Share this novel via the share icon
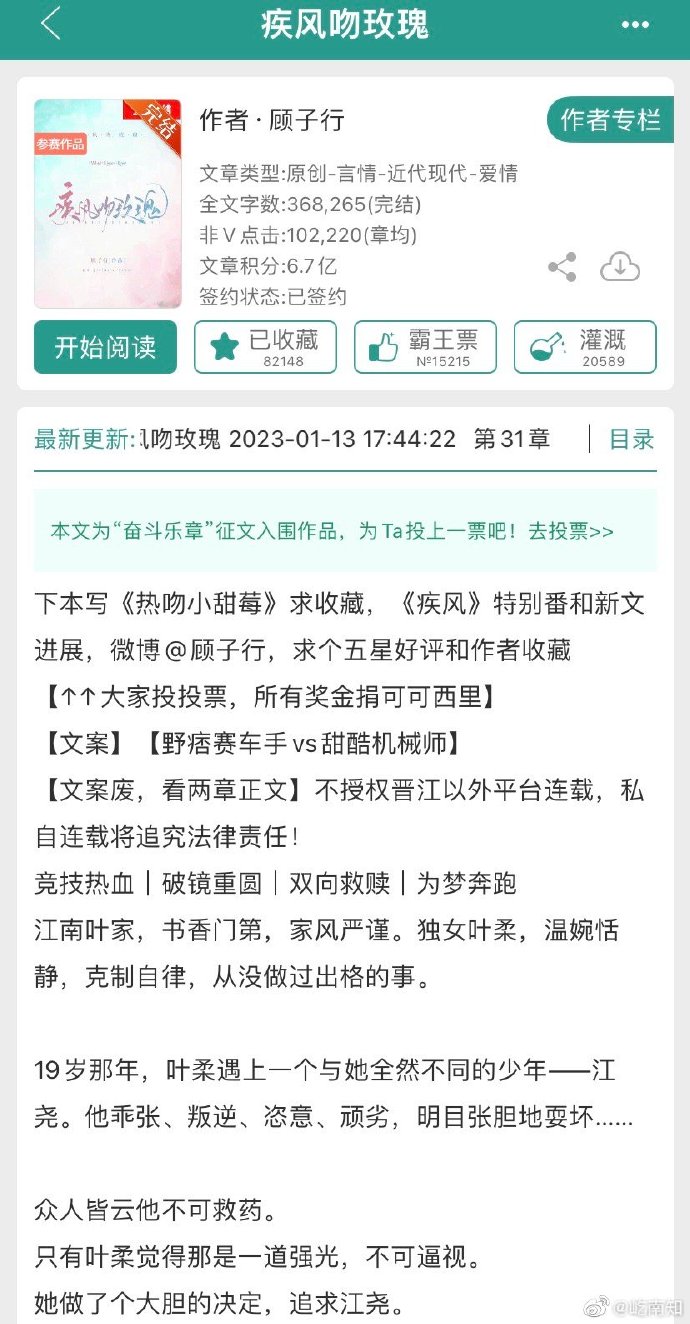Image resolution: width=690 pixels, height=1324 pixels. pyautogui.click(x=563, y=267)
